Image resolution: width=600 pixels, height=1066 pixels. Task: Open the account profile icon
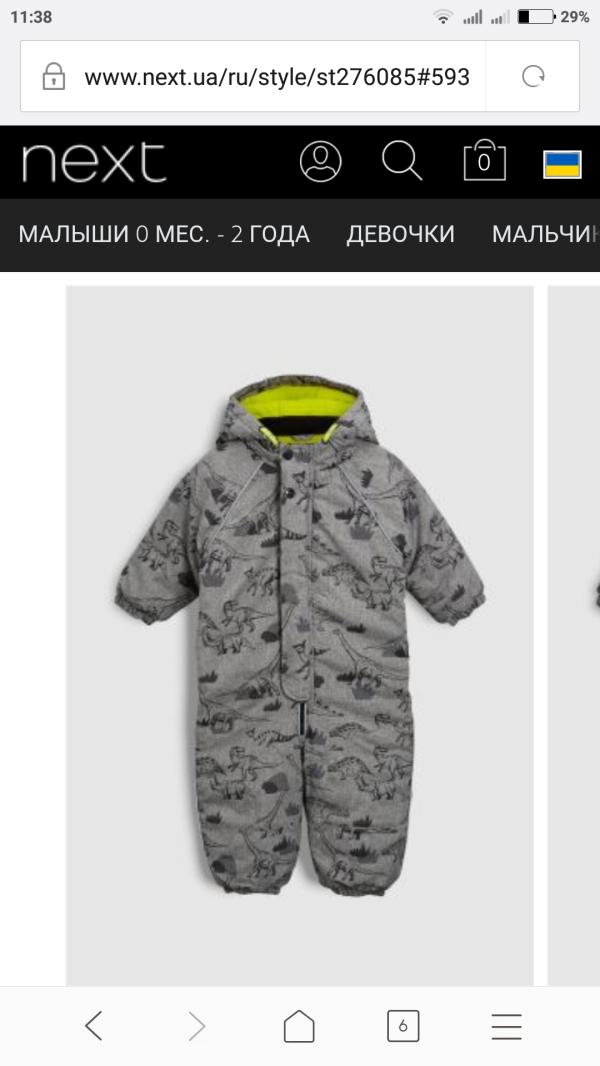(321, 161)
